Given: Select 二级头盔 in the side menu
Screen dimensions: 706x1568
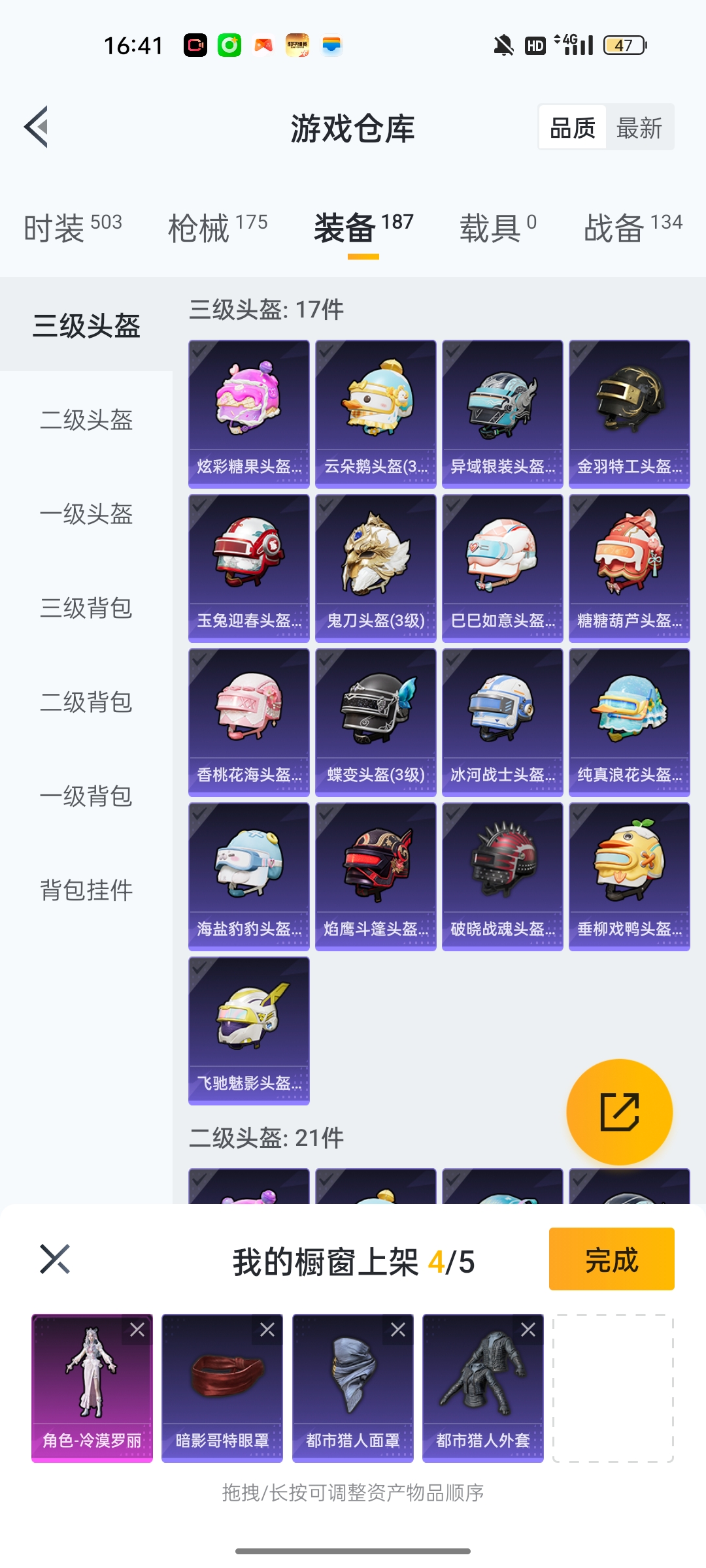Looking at the screenshot, I should [86, 420].
